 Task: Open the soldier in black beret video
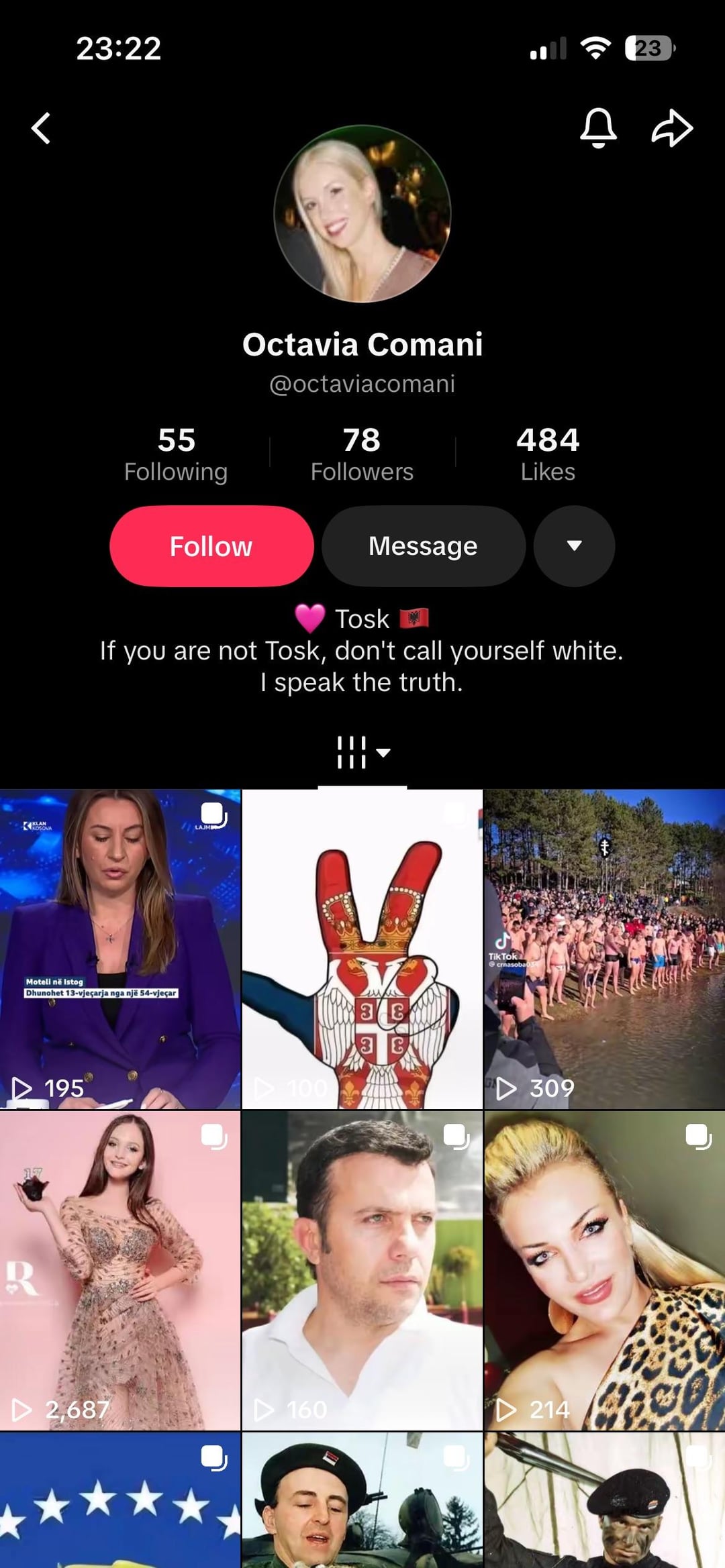point(362,1500)
